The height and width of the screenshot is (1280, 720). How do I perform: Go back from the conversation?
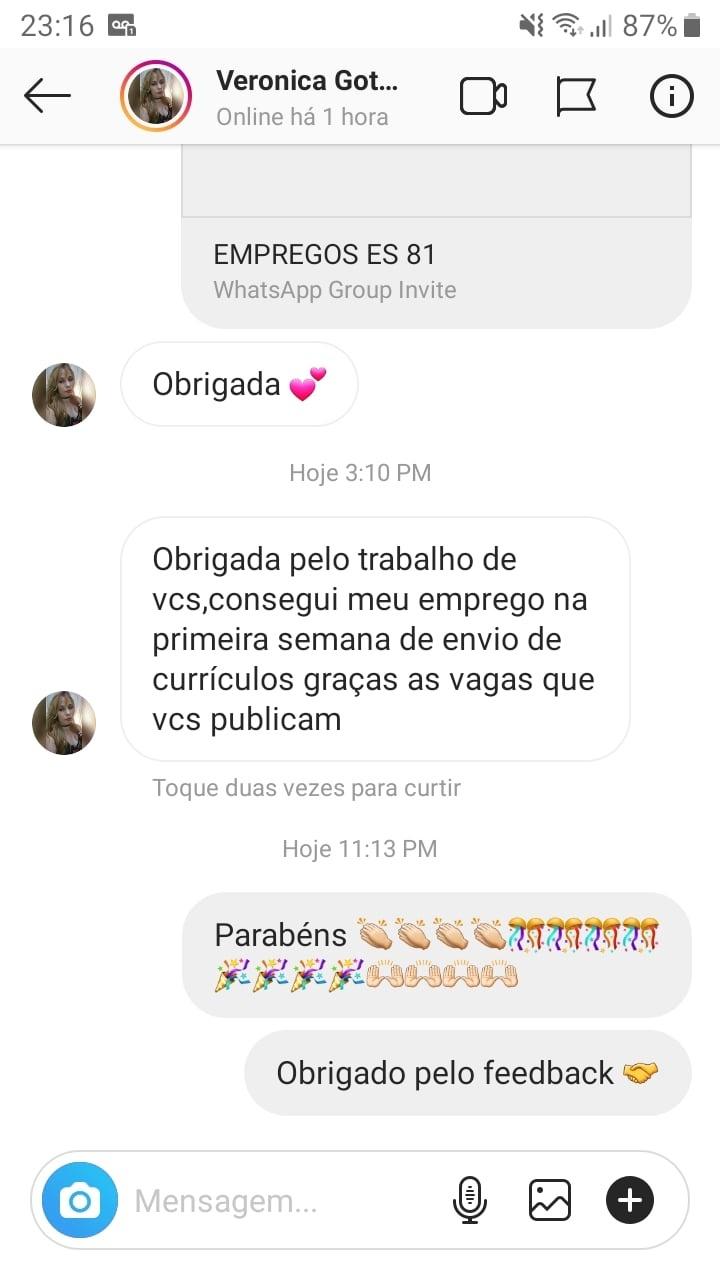point(47,97)
